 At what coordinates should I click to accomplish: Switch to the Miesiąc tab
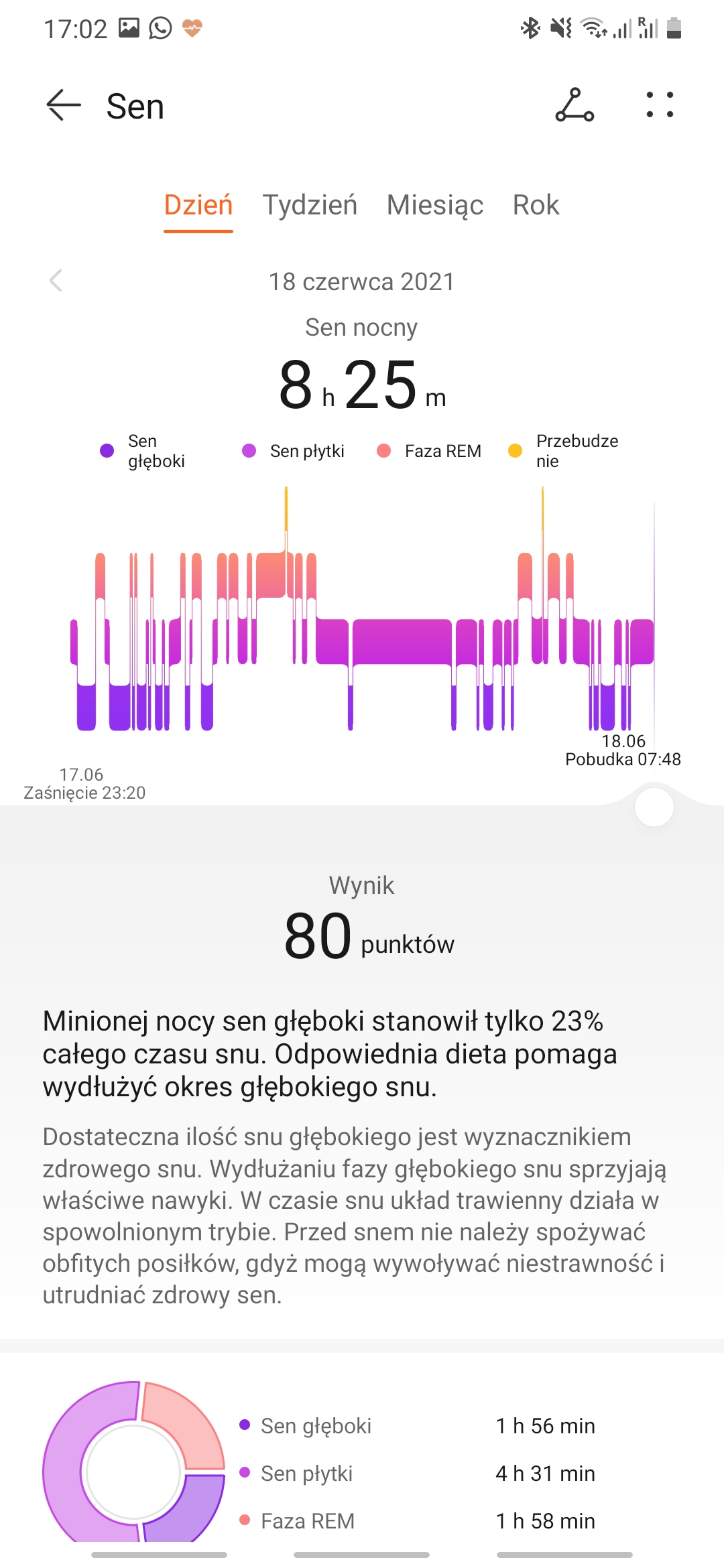[435, 205]
